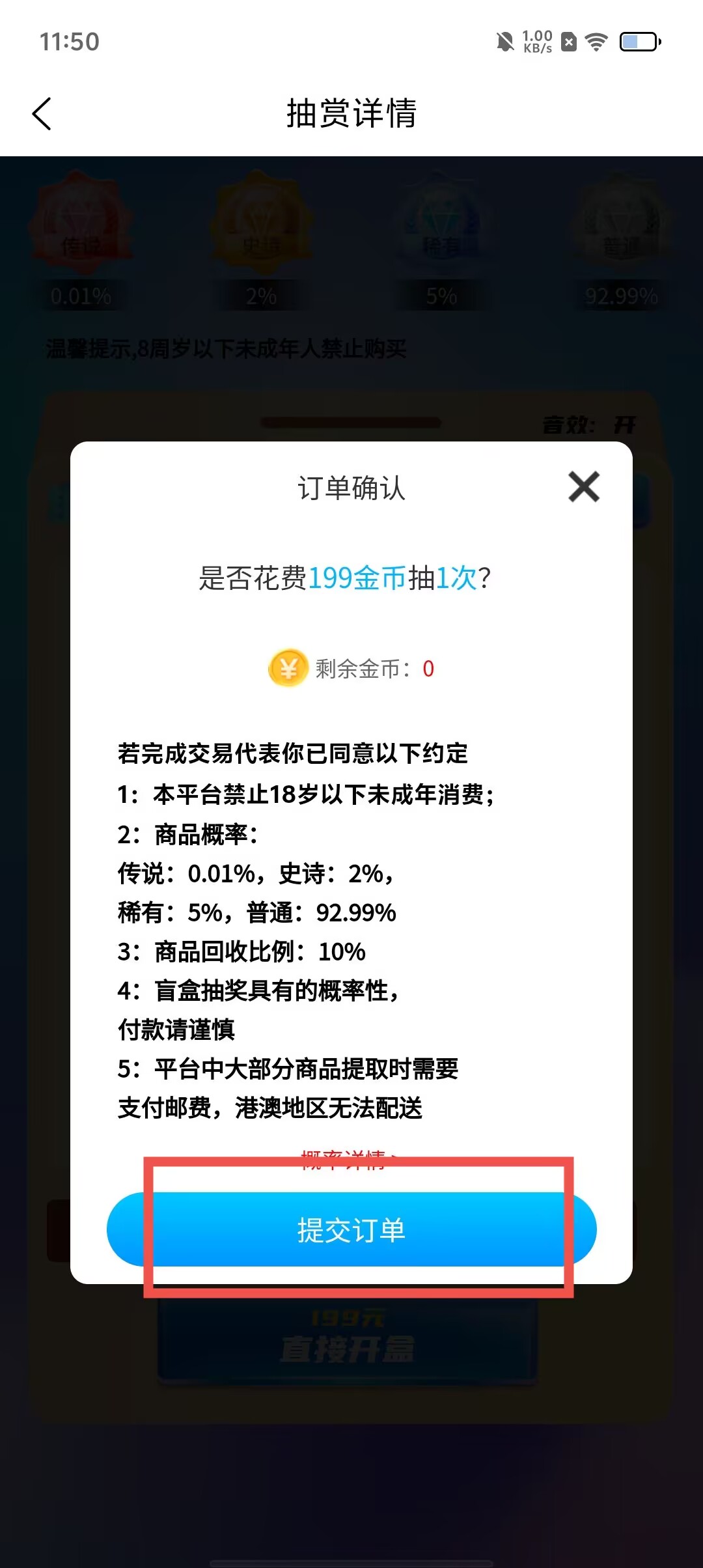The image size is (703, 1568).
Task: Close the 订单确认 dialog
Action: click(583, 487)
